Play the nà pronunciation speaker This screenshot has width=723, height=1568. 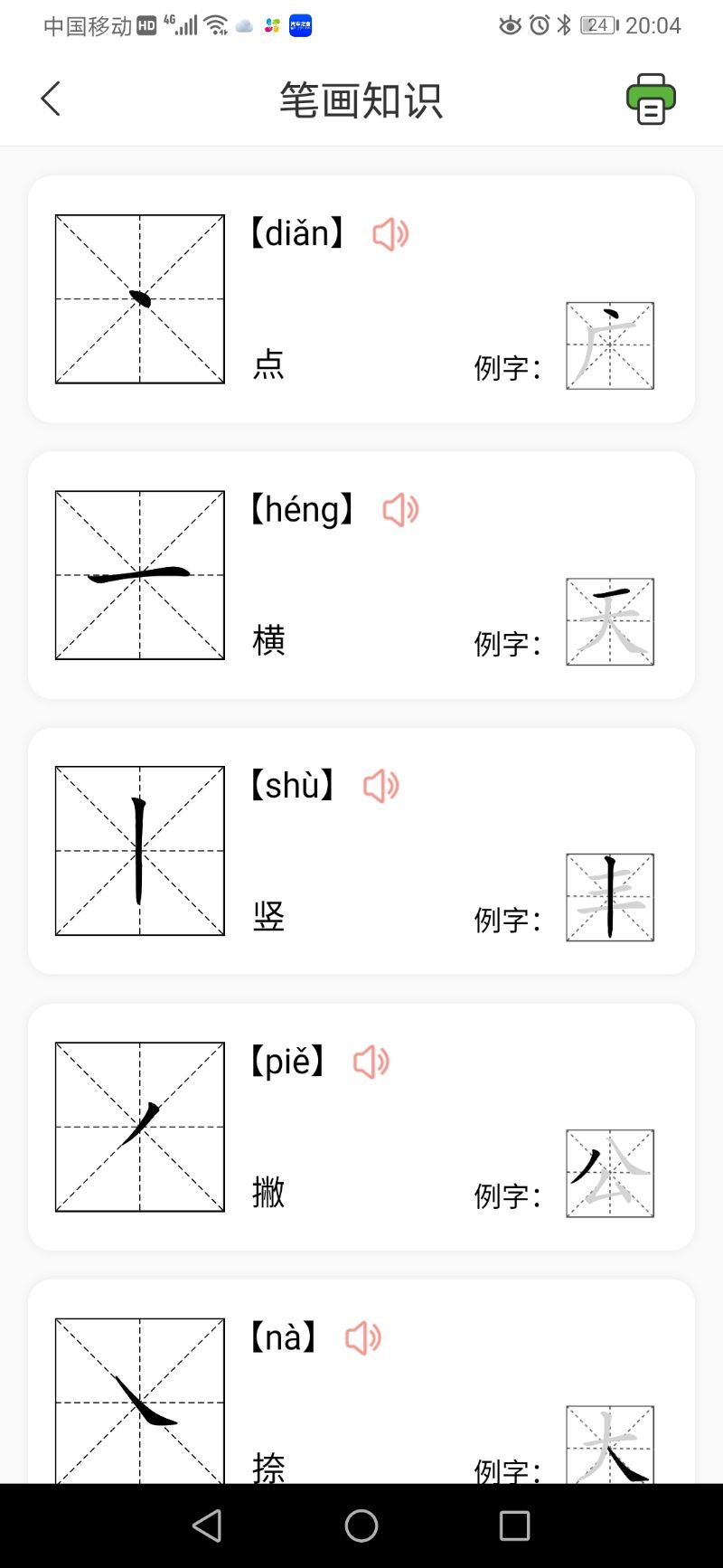coord(362,1337)
